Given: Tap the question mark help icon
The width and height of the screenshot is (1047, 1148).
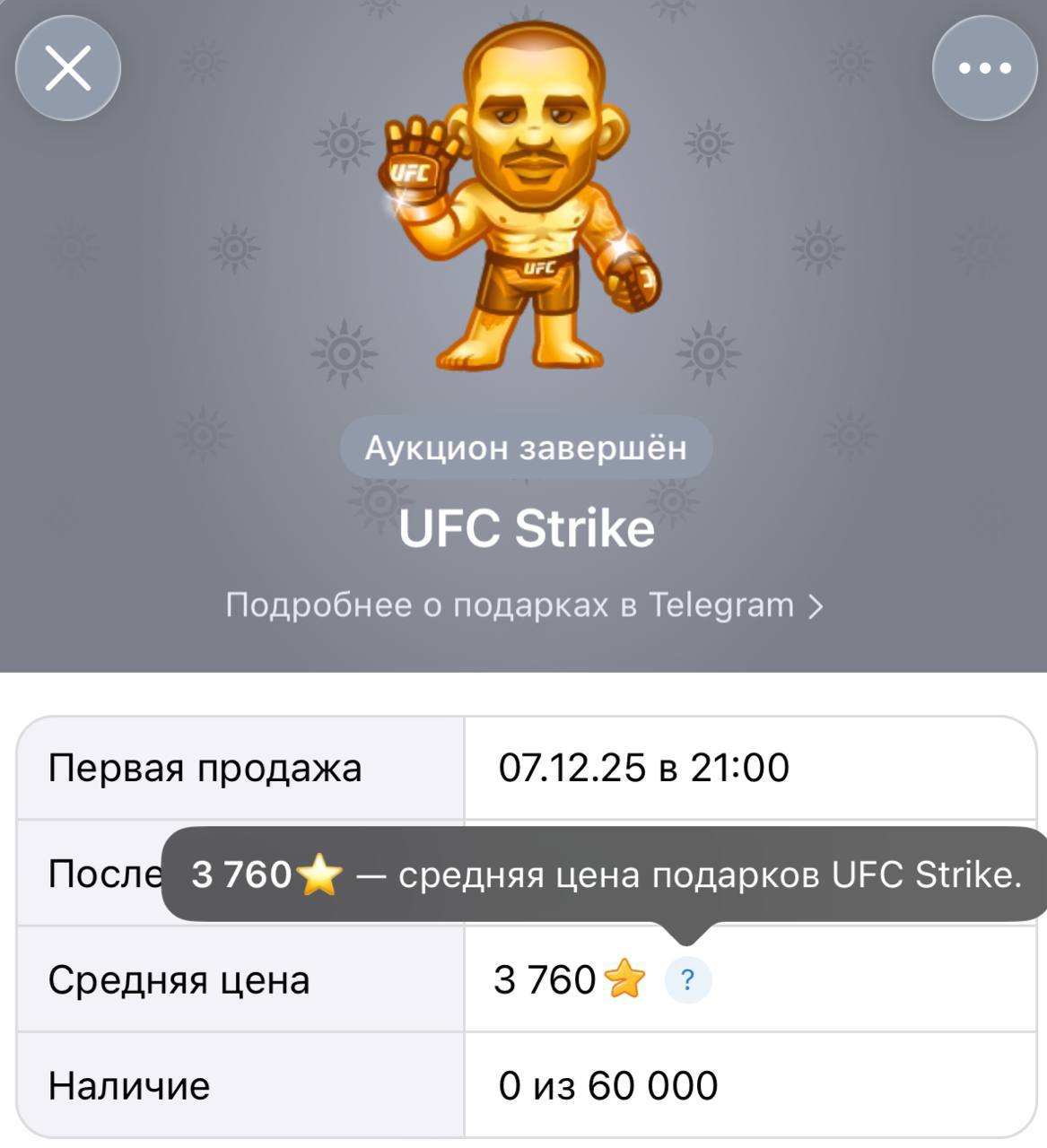Looking at the screenshot, I should (x=687, y=980).
